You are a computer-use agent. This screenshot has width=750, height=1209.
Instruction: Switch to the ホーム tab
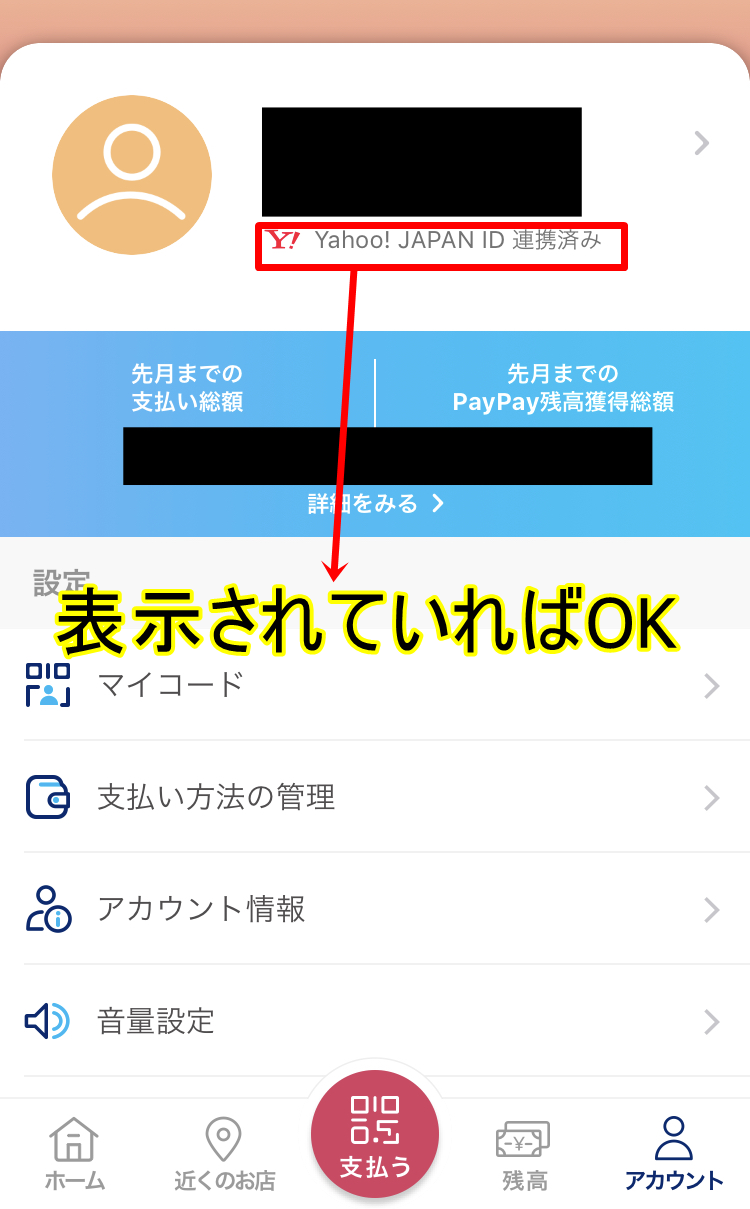tap(75, 1155)
